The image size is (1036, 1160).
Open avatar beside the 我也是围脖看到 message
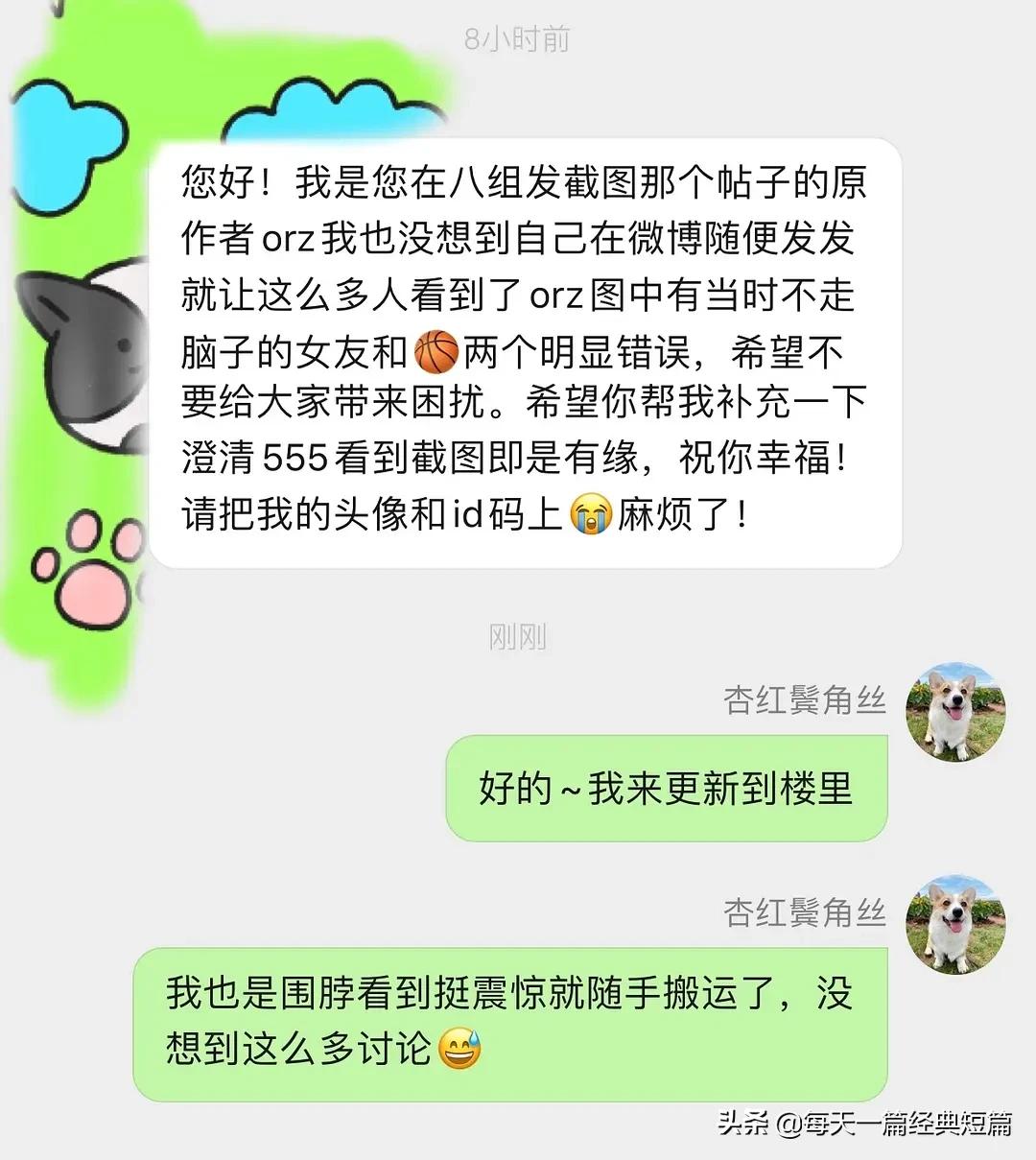tap(955, 924)
